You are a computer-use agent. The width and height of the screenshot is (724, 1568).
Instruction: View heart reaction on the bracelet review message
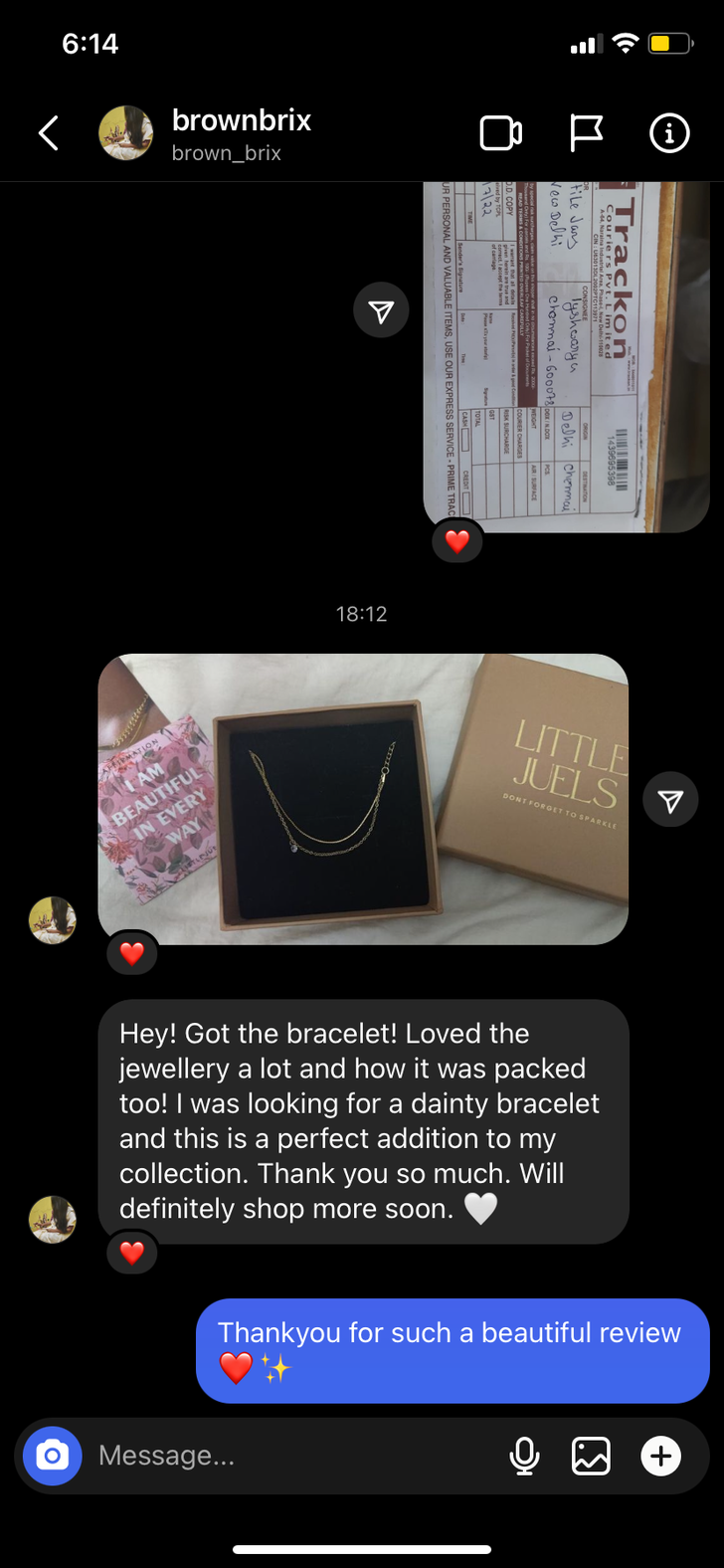[132, 1254]
